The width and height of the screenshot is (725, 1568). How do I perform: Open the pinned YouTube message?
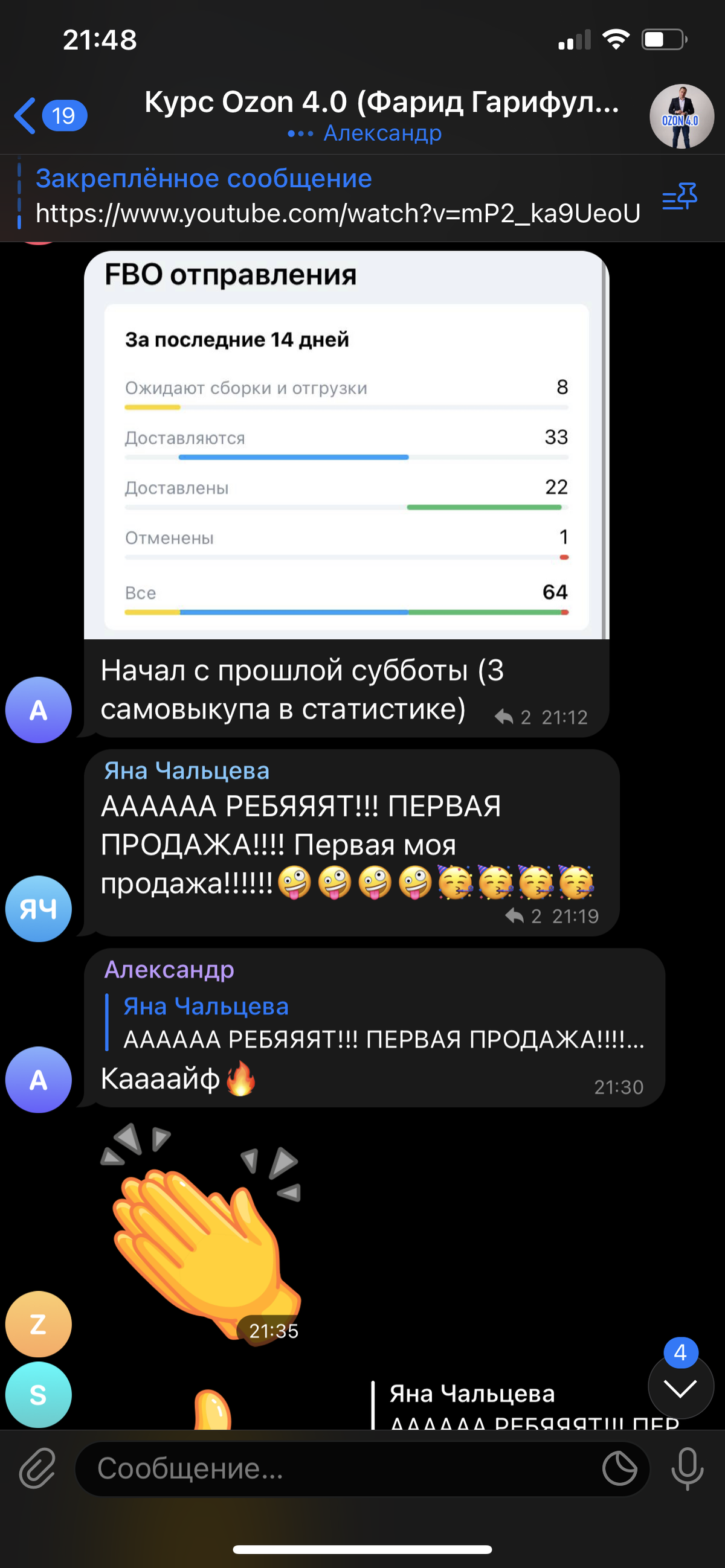(x=338, y=197)
